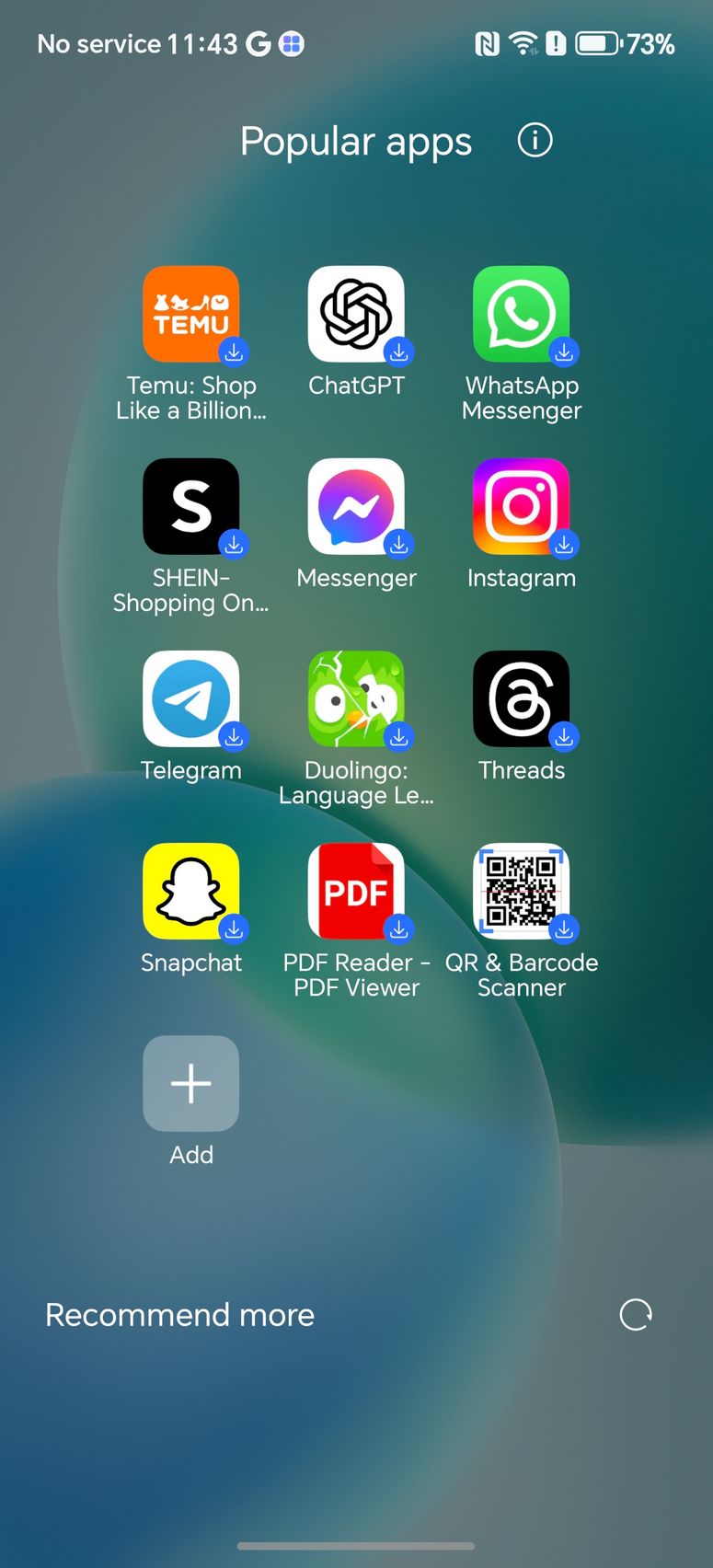Open the info icon beside Popular apps
Viewport: 713px width, 1568px height.
[x=535, y=141]
